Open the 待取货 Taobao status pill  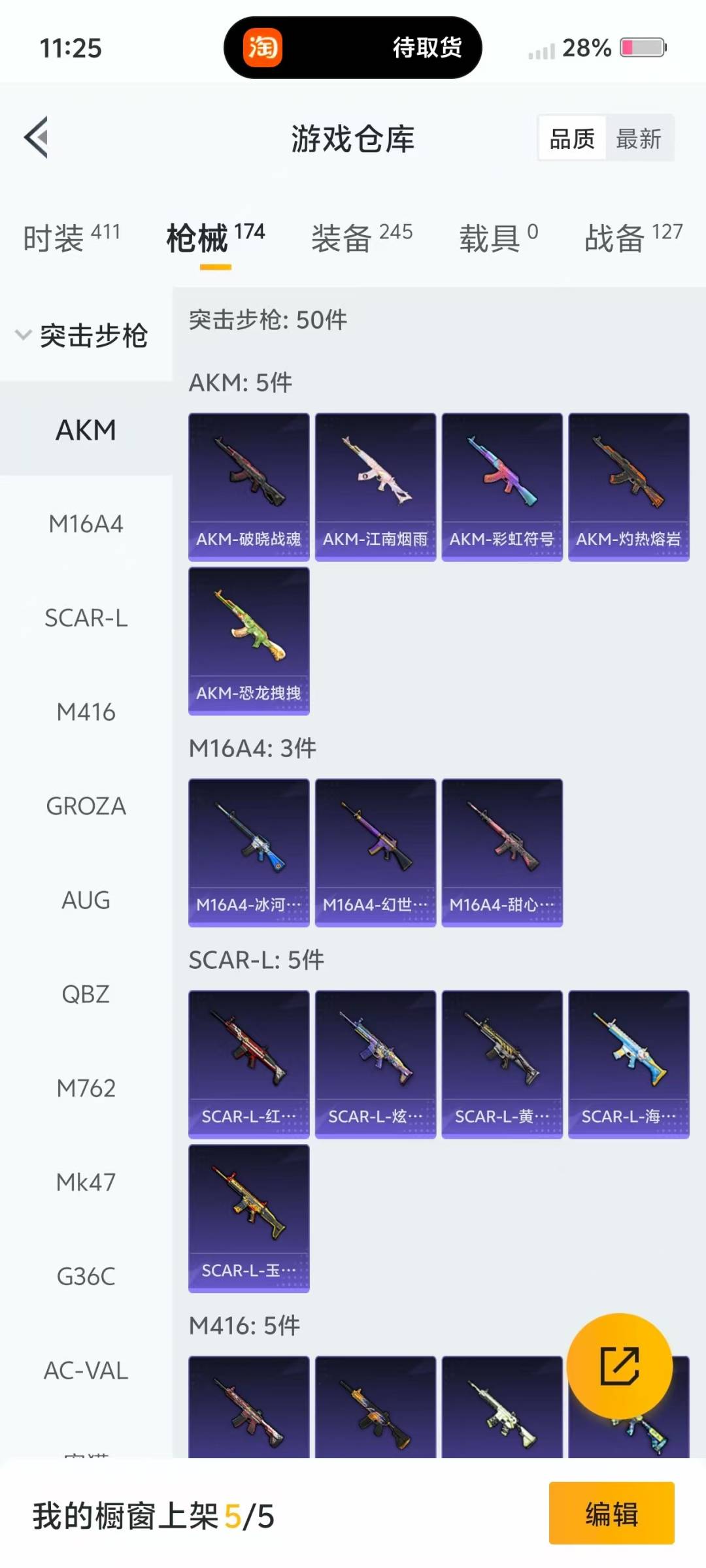(x=352, y=48)
